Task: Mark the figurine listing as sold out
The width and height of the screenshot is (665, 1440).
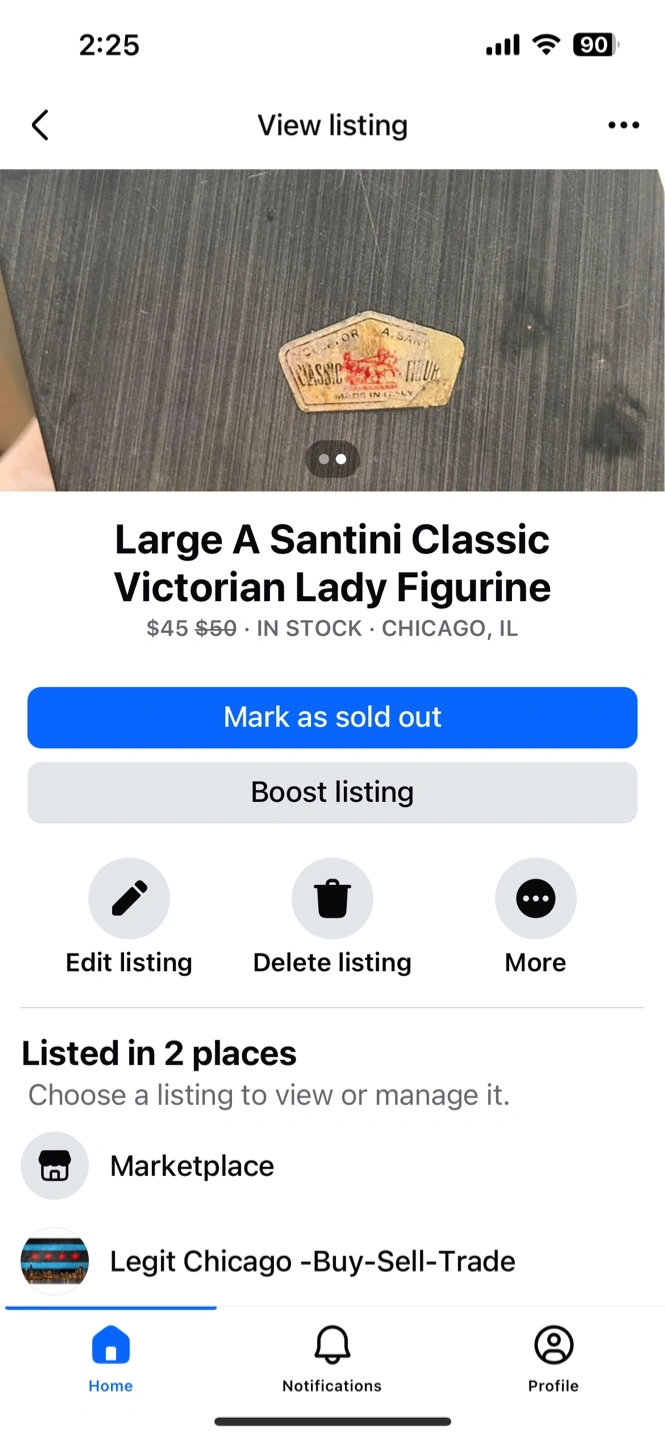Action: point(332,717)
